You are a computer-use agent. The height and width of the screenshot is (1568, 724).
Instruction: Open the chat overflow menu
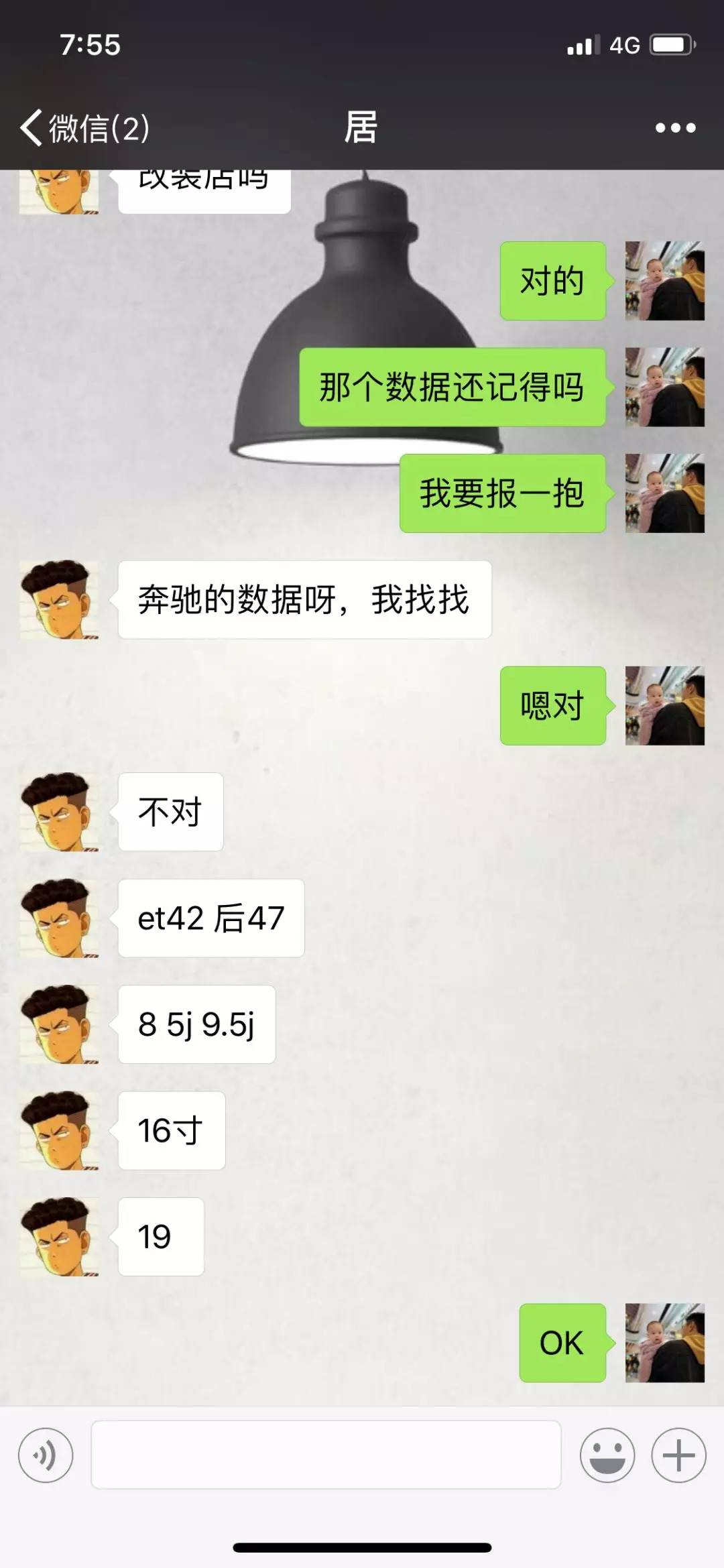[675, 128]
